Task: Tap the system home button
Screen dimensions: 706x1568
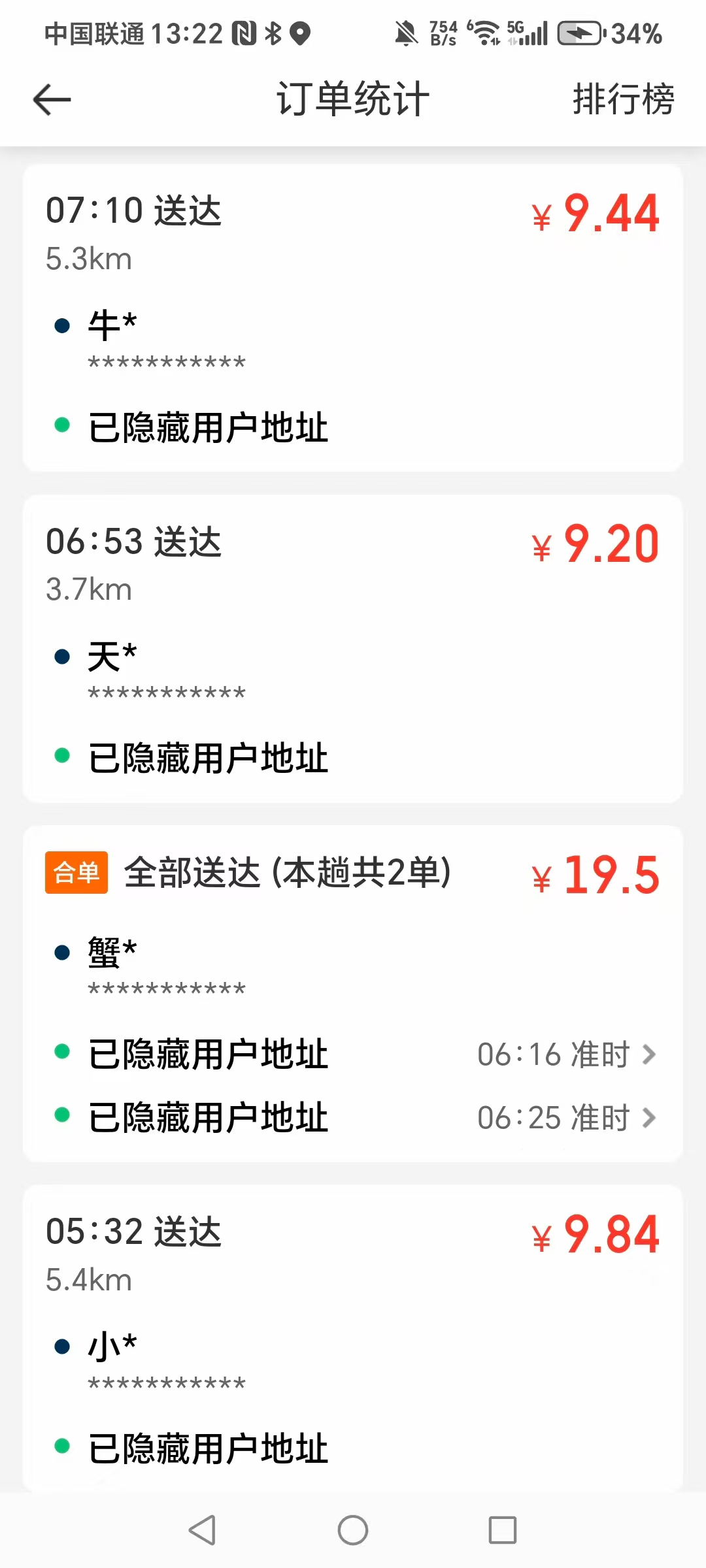Action: point(353,1530)
